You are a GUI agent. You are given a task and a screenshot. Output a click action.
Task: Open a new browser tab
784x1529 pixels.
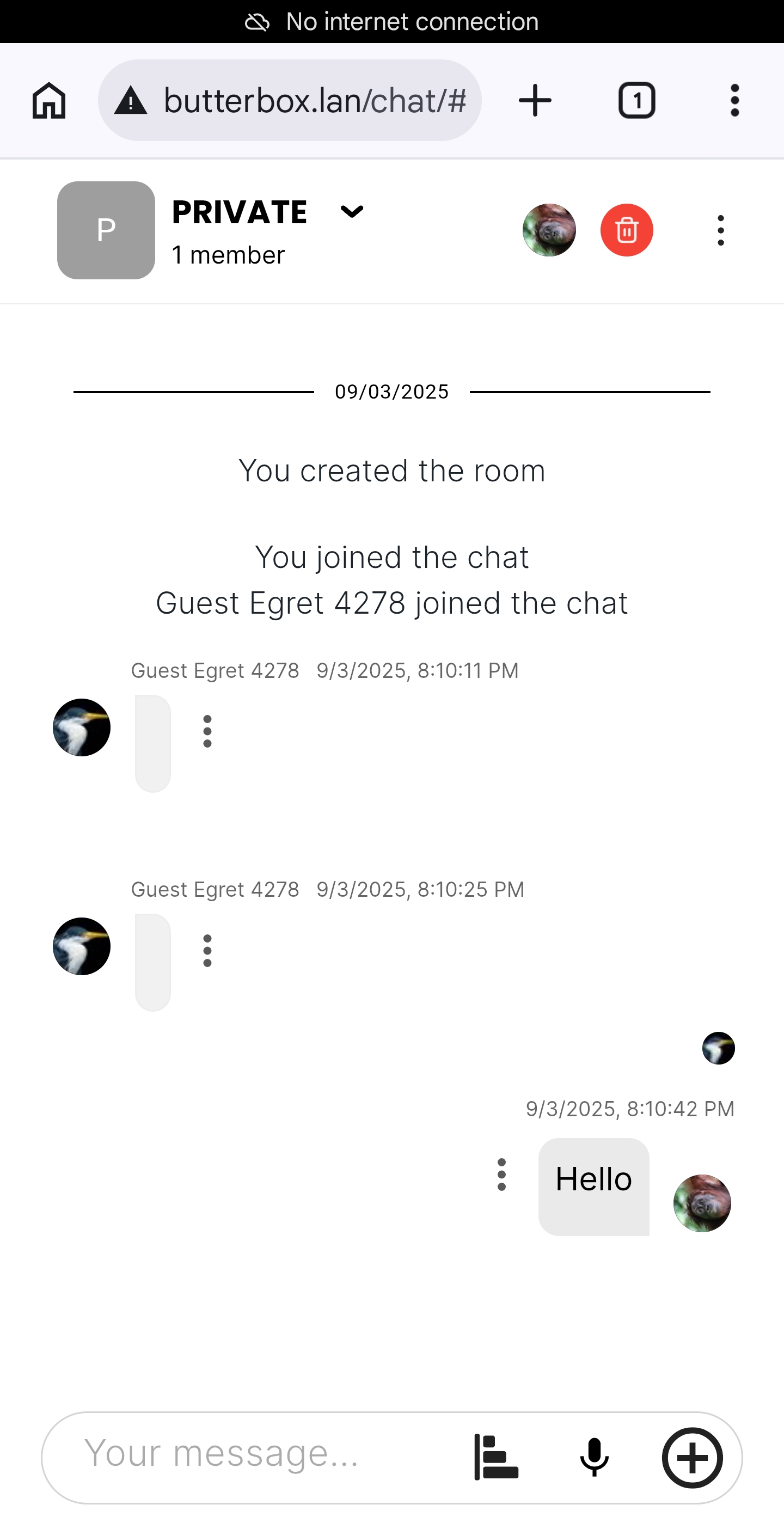pyautogui.click(x=535, y=100)
